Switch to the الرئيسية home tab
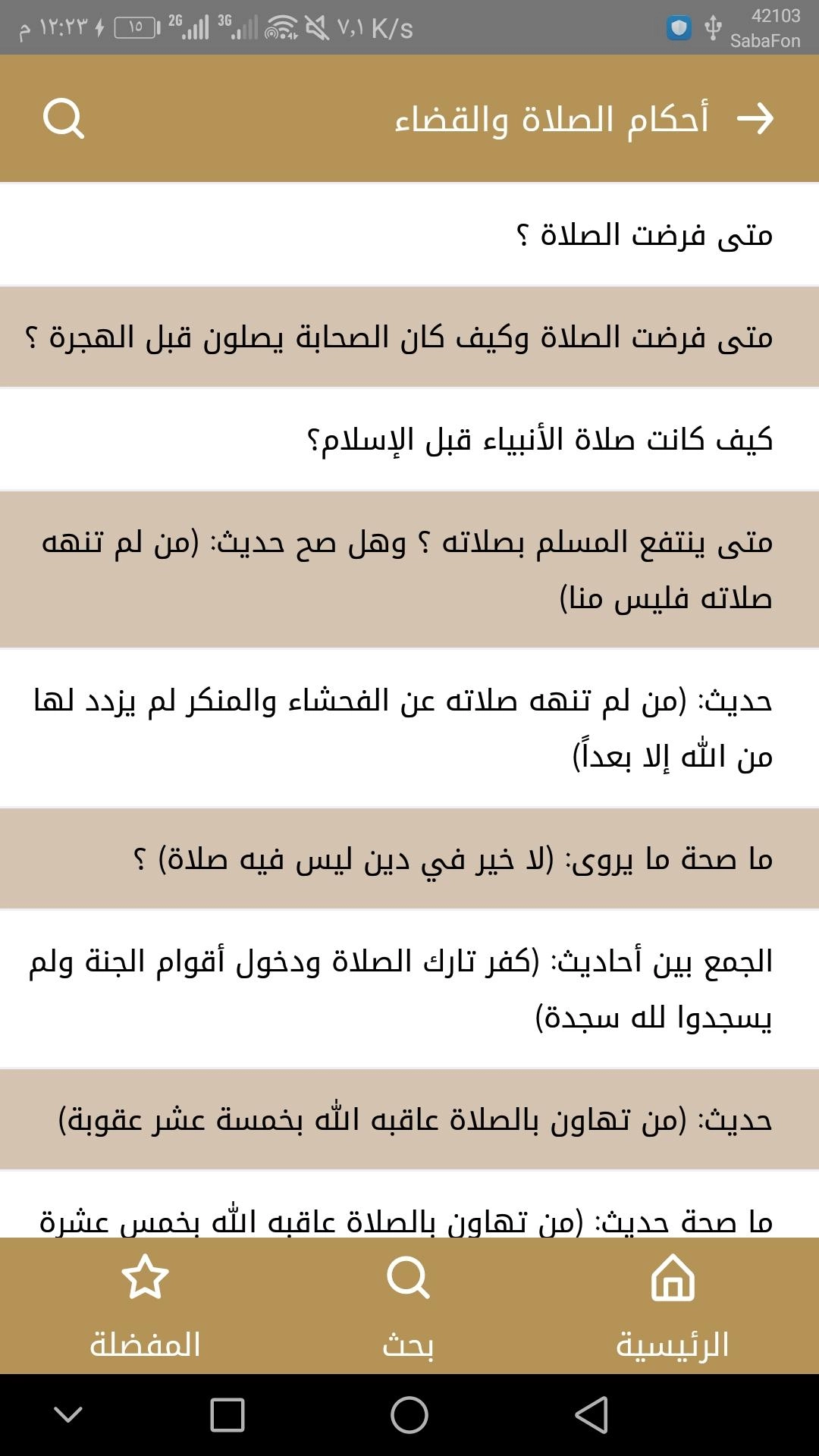 672,1306
